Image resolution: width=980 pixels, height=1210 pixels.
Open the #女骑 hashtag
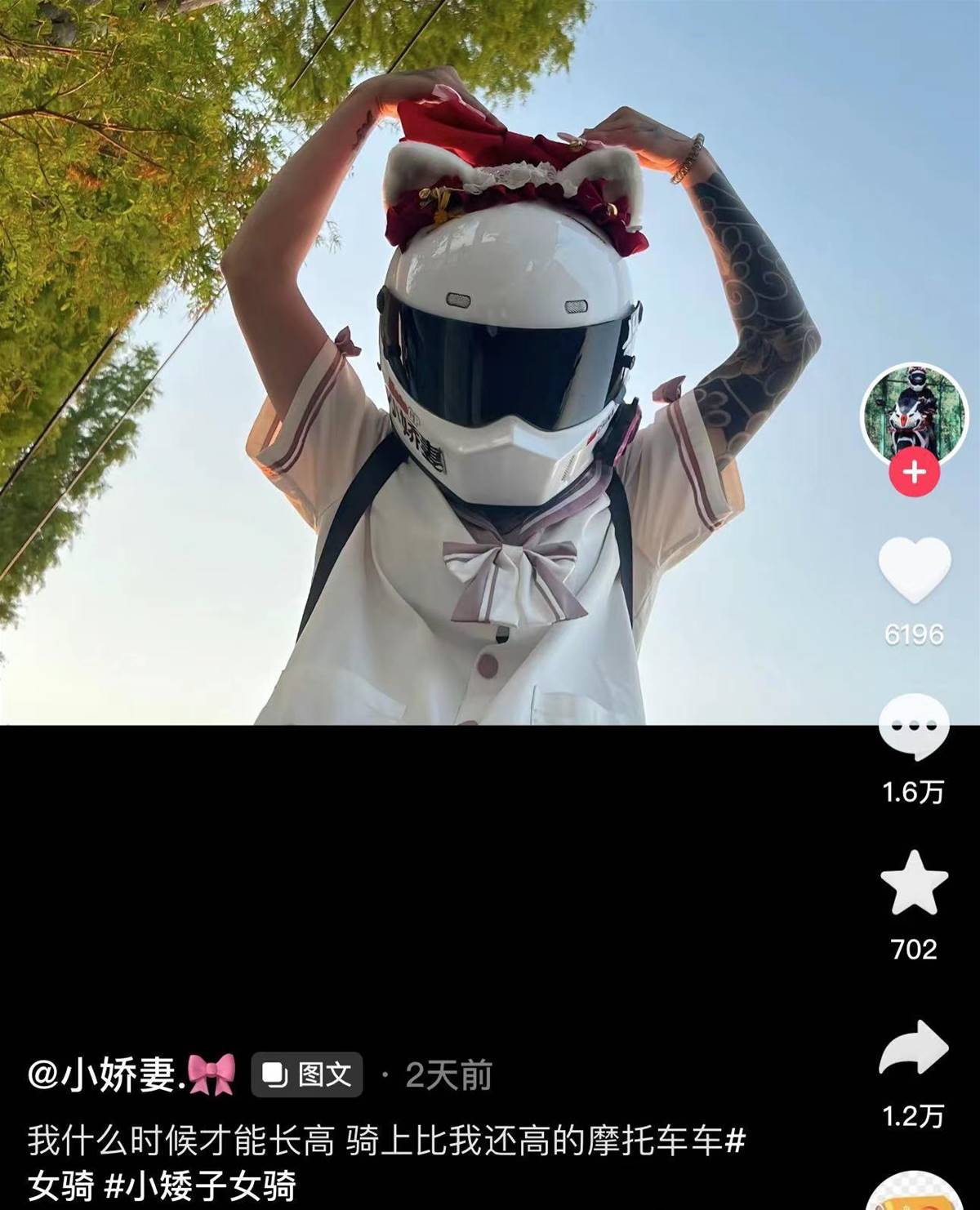[x=61, y=1185]
